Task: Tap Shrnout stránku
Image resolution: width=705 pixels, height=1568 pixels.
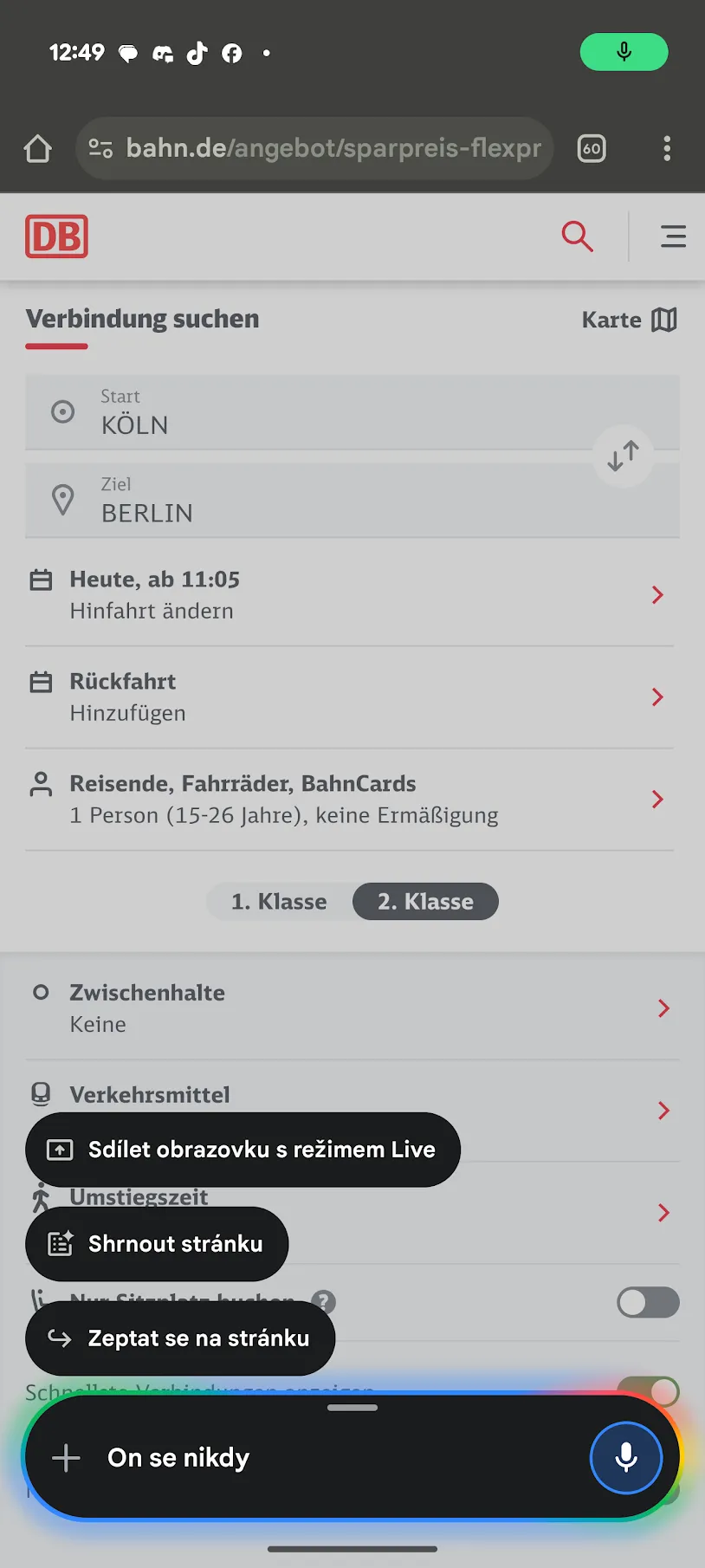Action: tap(157, 1244)
